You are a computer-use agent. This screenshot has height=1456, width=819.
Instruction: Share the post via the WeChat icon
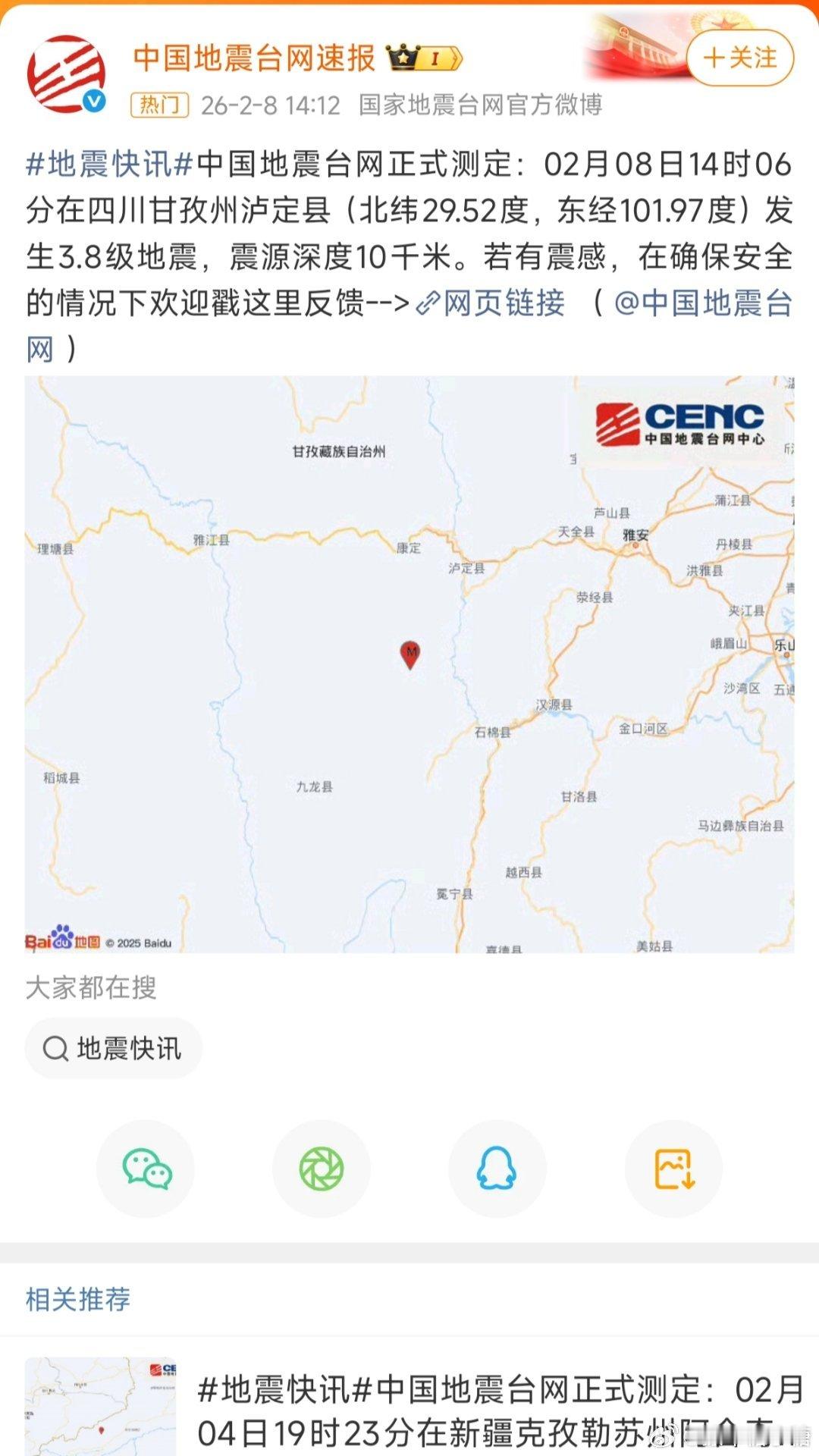(146, 1168)
